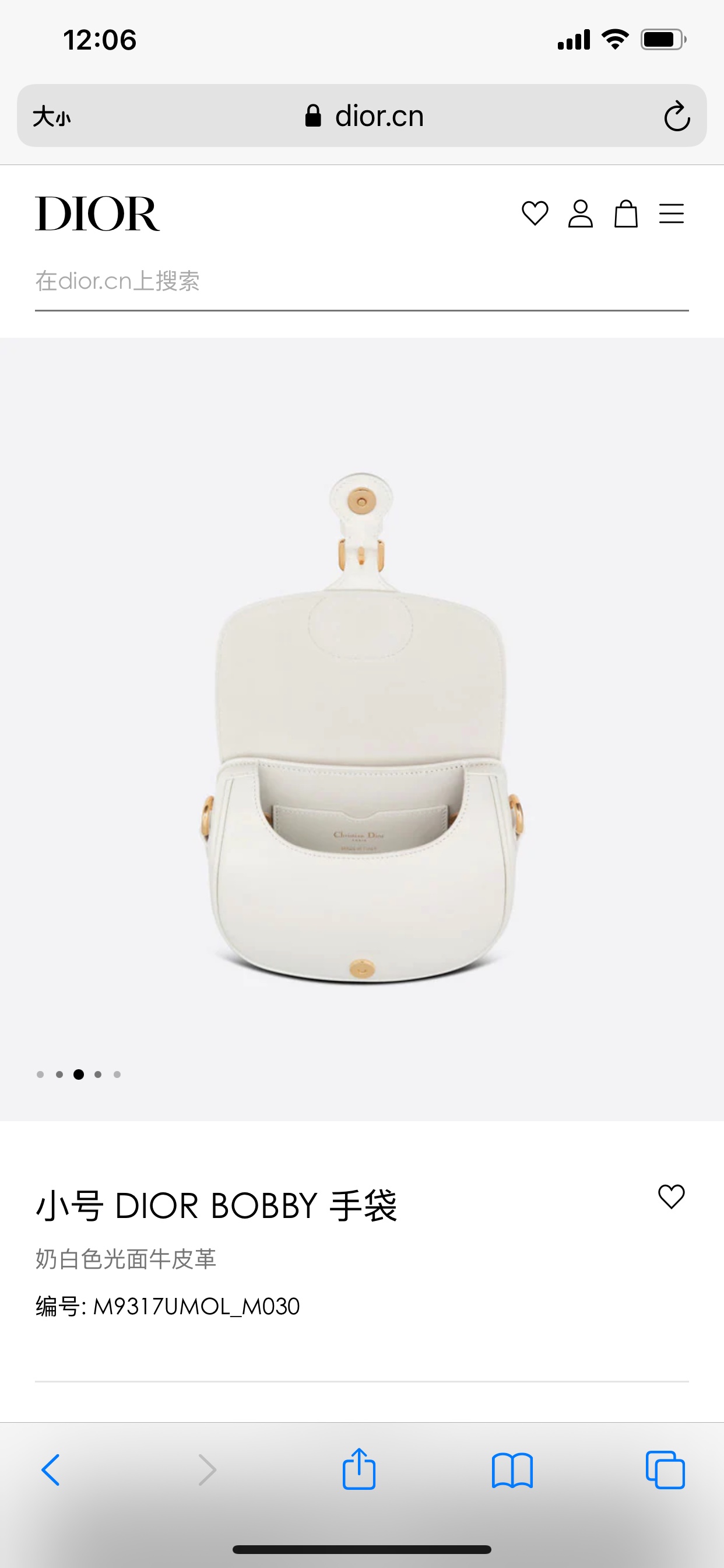
Task: Tap the dior.cn address bar
Action: pyautogui.click(x=365, y=116)
